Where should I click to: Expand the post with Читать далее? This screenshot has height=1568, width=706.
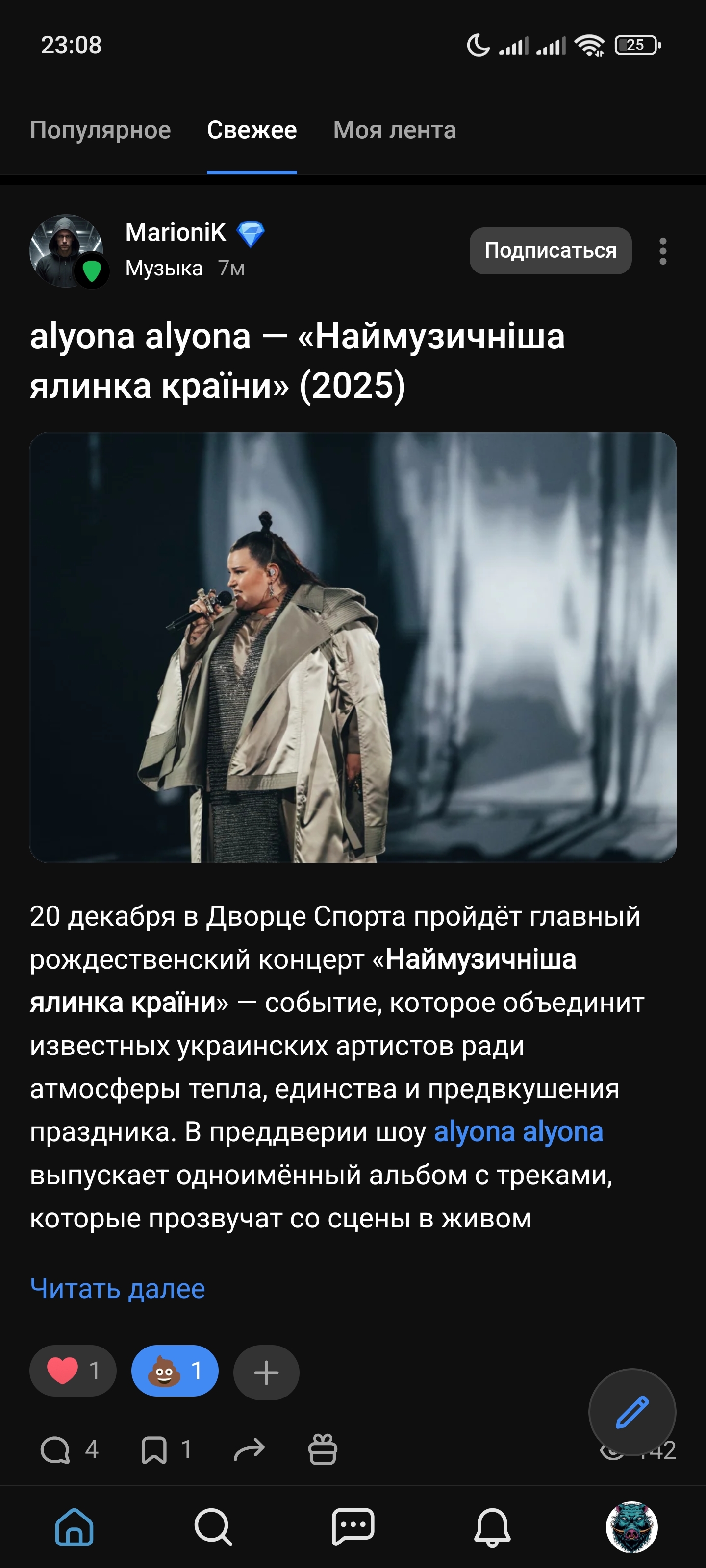coord(118,1289)
